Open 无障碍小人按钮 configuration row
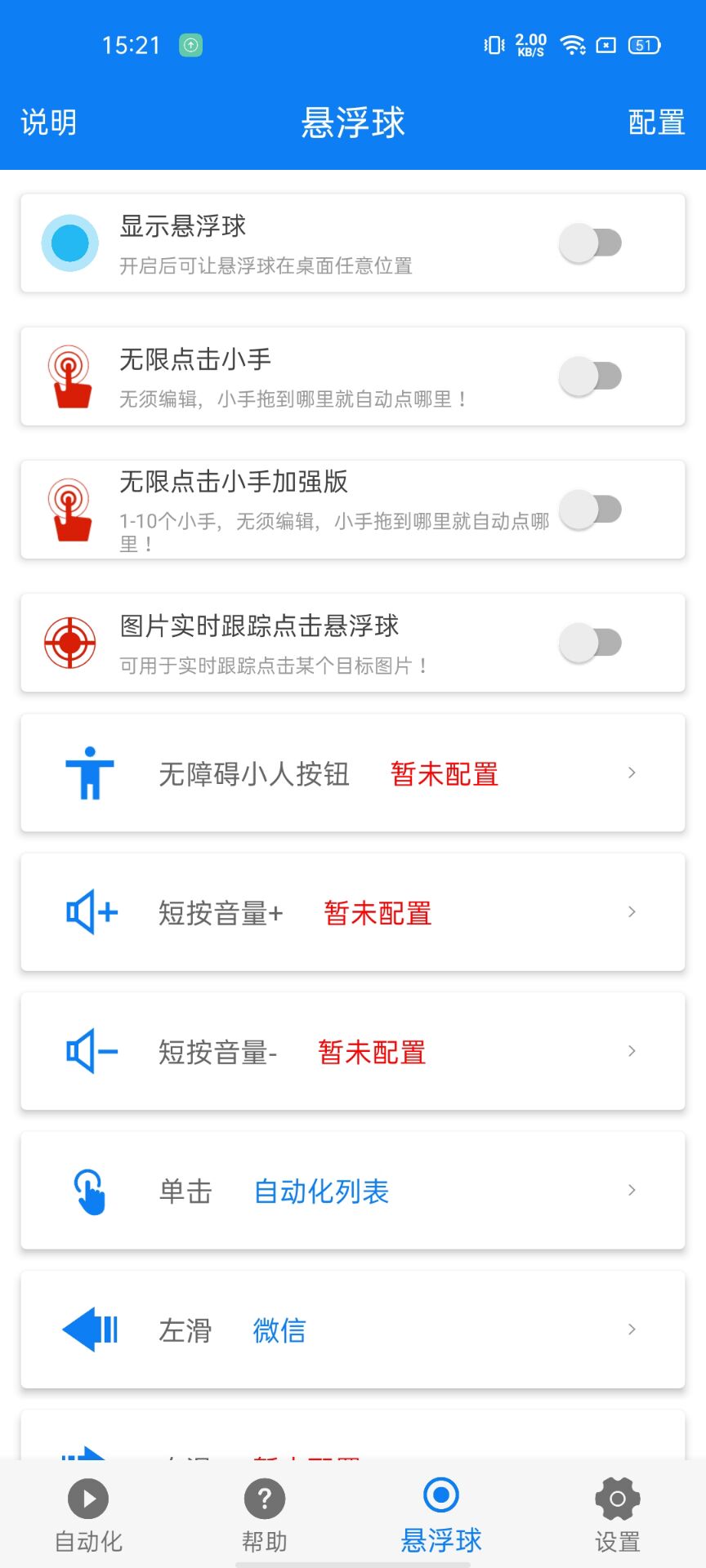706x1568 pixels. click(353, 773)
